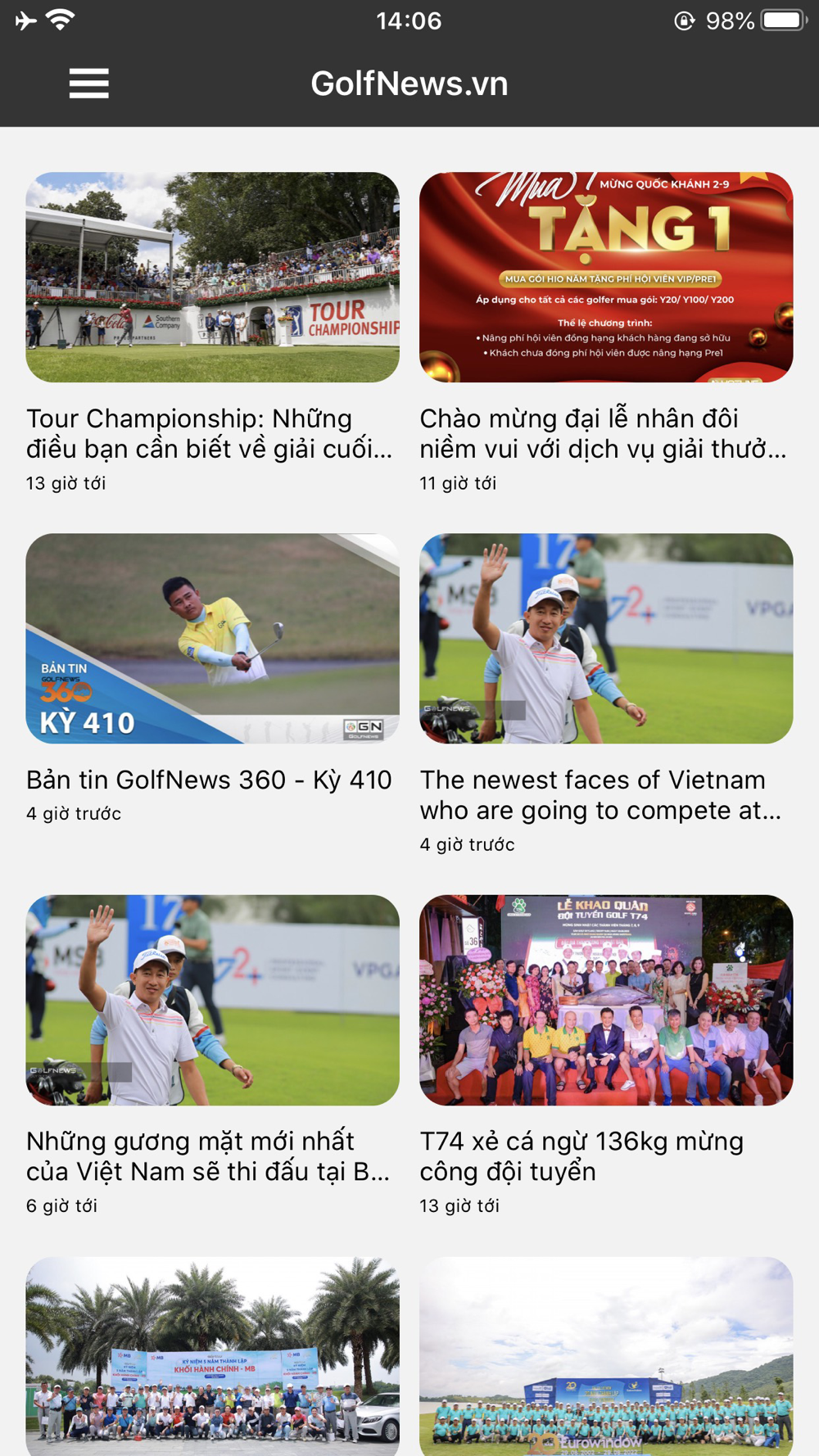Open Những gương mặt mới nhất article
The width and height of the screenshot is (819, 1456).
tap(212, 1056)
